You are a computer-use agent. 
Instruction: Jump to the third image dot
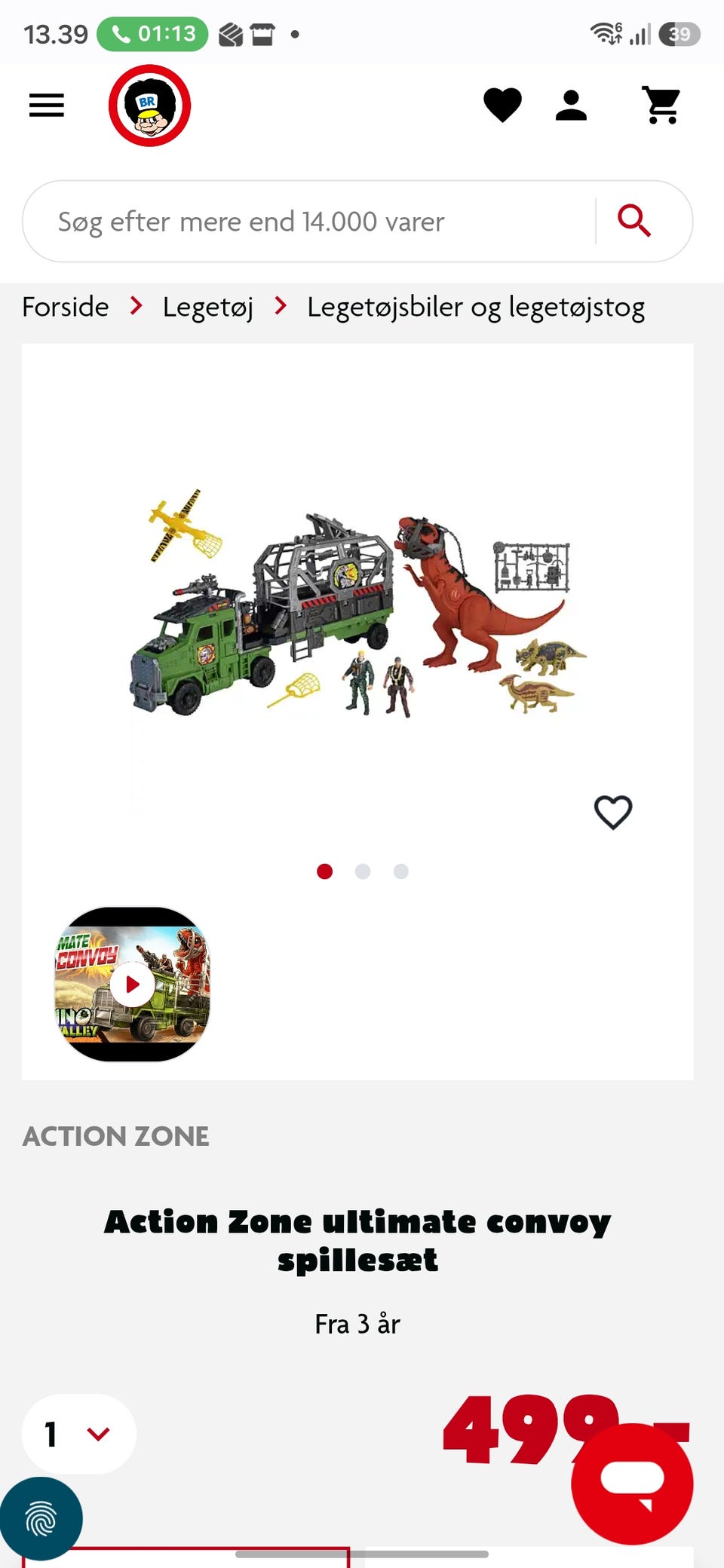point(401,871)
